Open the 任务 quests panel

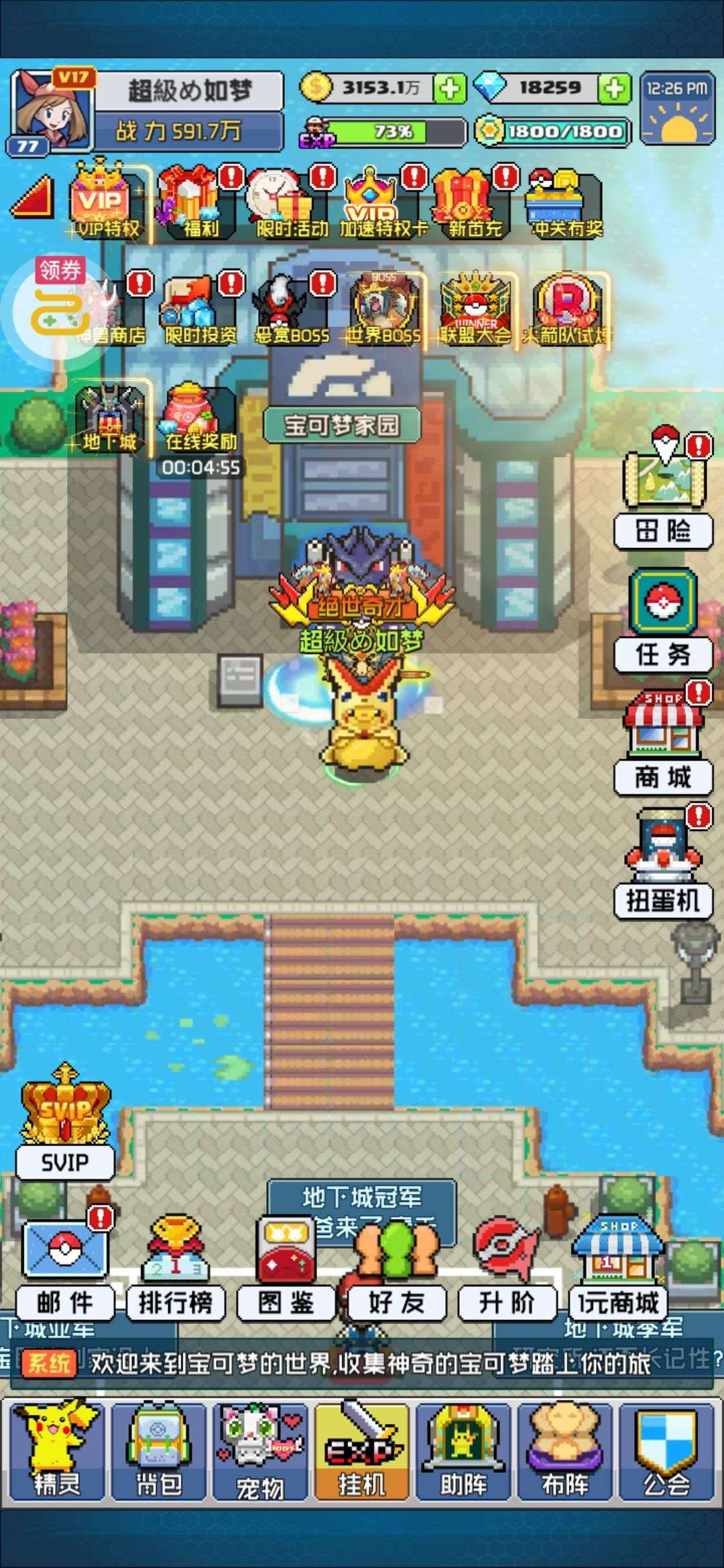pos(664,621)
